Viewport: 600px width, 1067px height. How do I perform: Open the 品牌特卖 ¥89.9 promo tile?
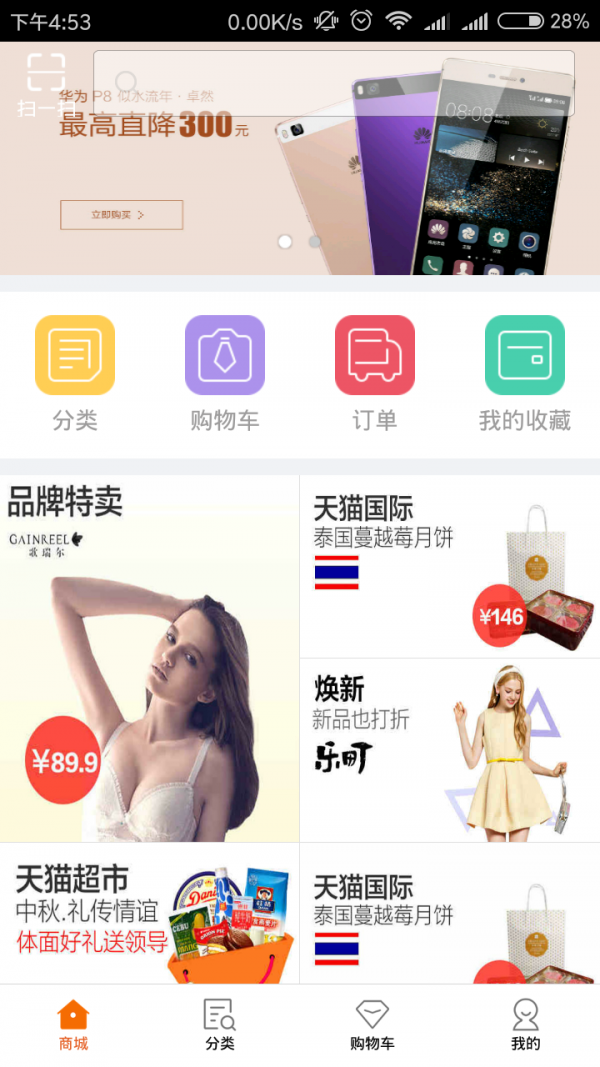point(149,658)
